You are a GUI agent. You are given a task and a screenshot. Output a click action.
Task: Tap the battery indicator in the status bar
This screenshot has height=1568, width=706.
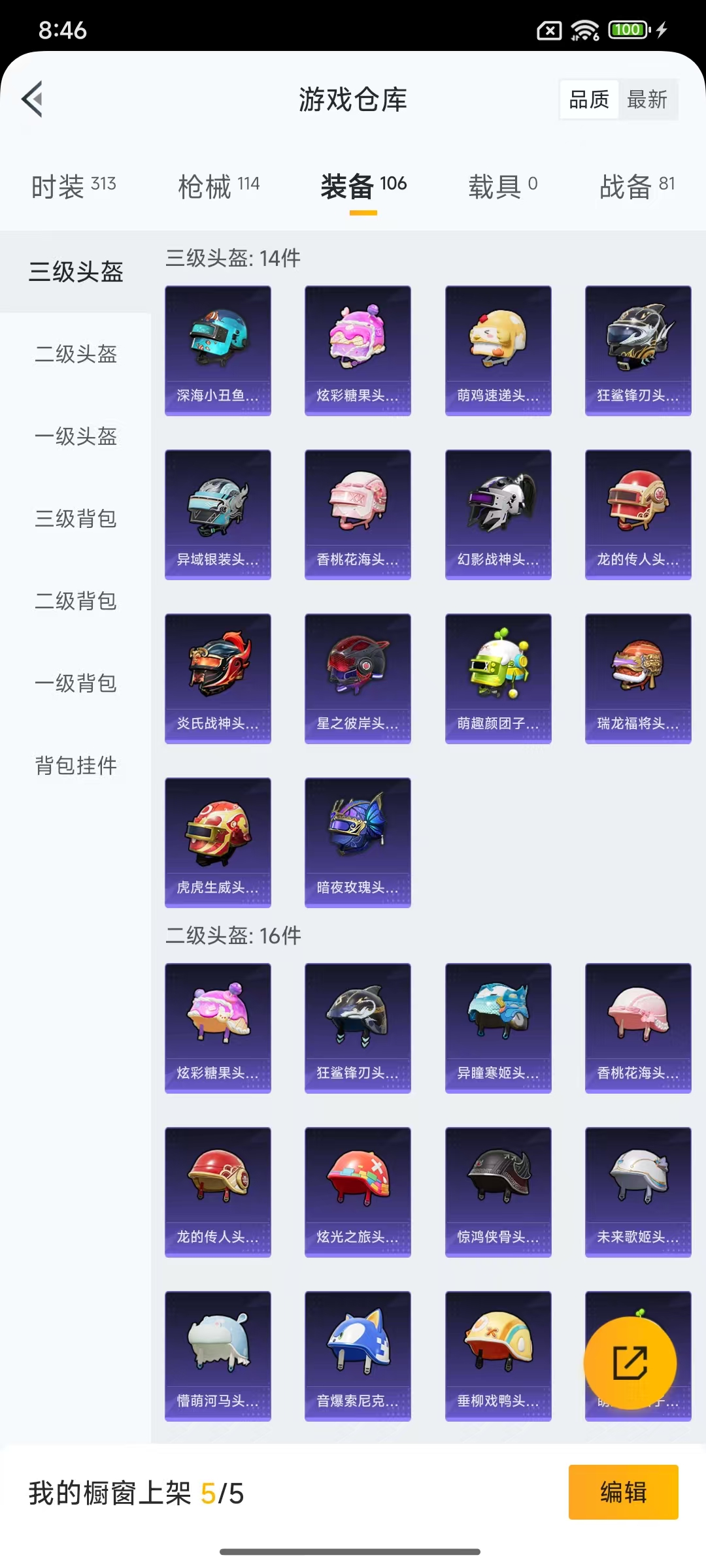point(626,29)
